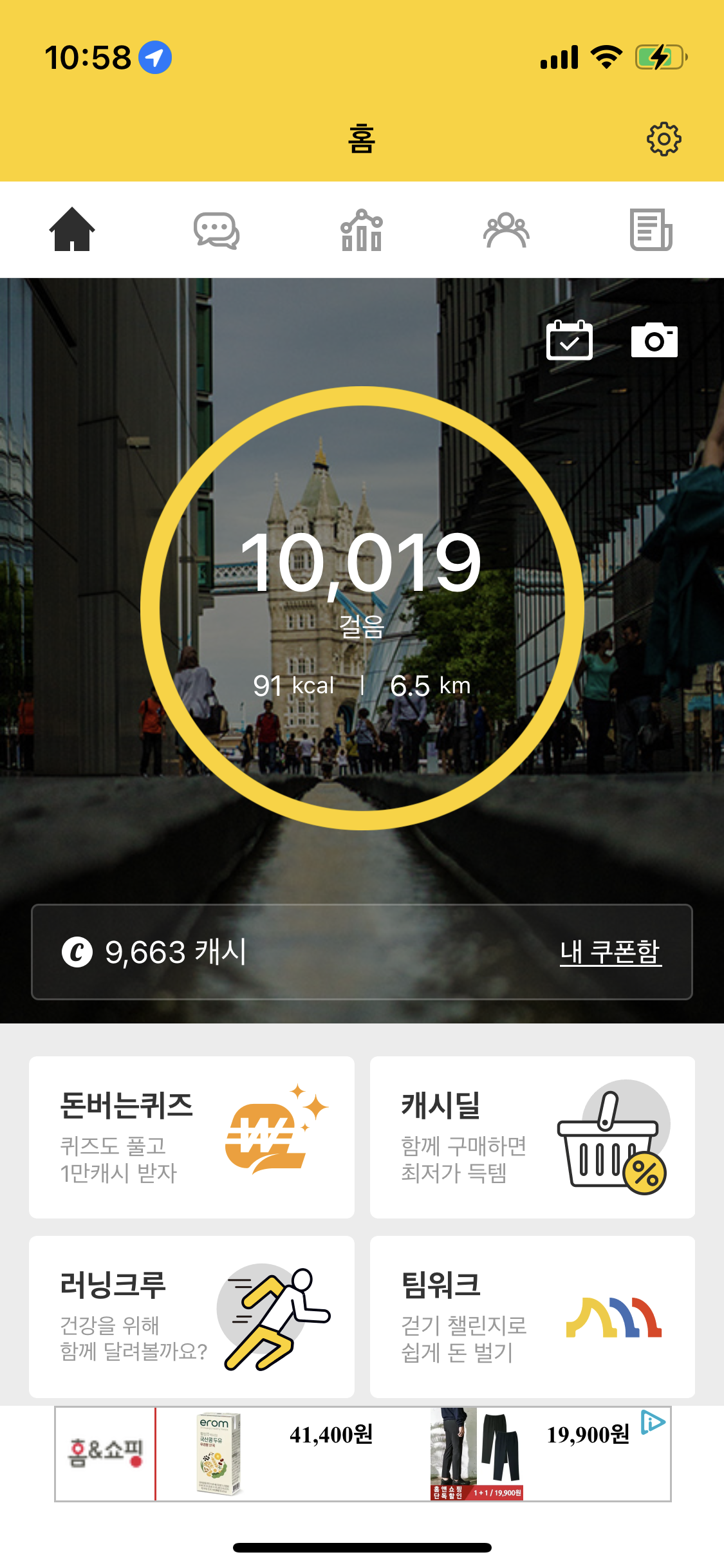The image size is (724, 1568).
Task: Open the friends group tab
Action: point(506,230)
